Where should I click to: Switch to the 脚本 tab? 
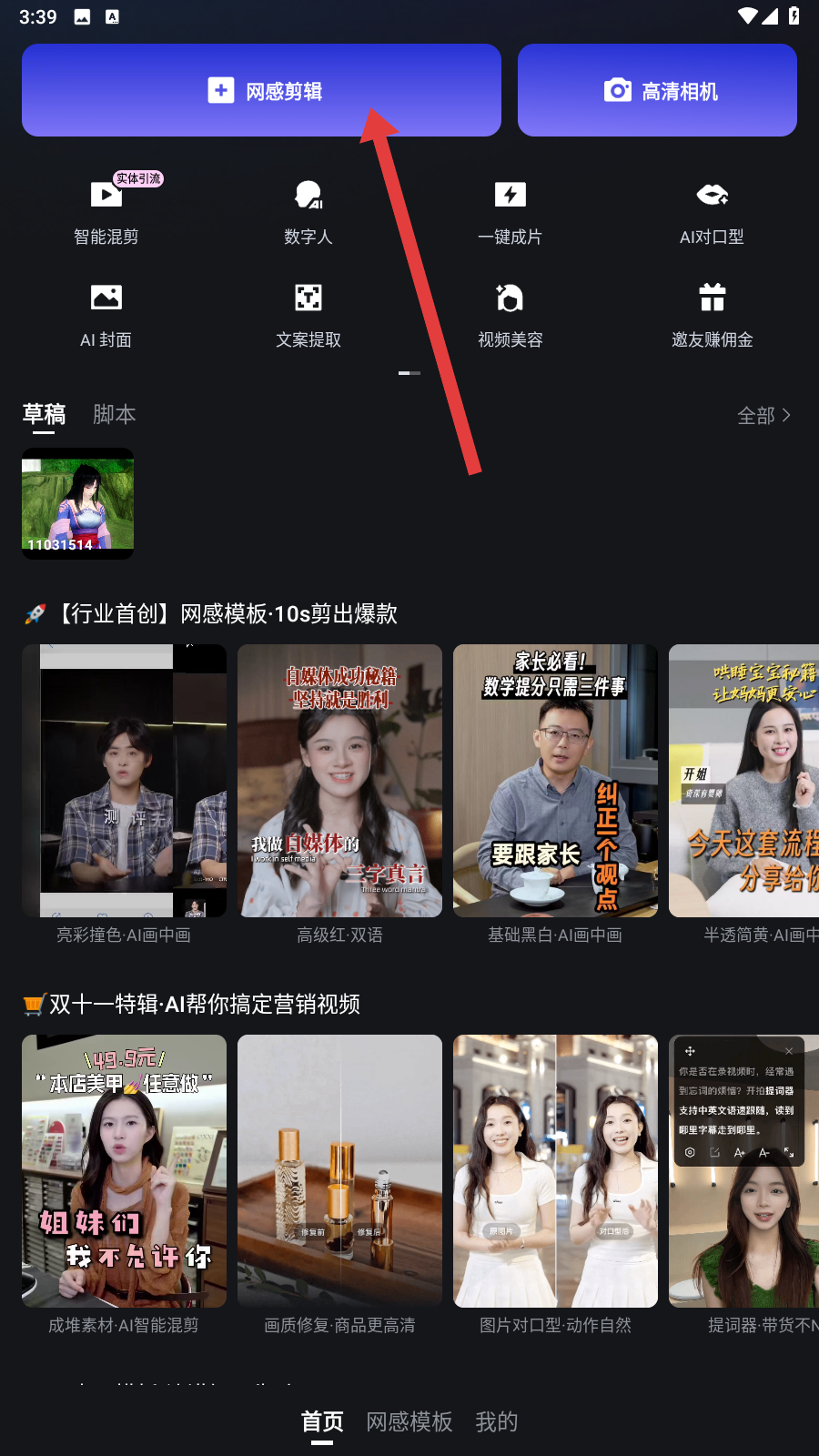[x=115, y=415]
